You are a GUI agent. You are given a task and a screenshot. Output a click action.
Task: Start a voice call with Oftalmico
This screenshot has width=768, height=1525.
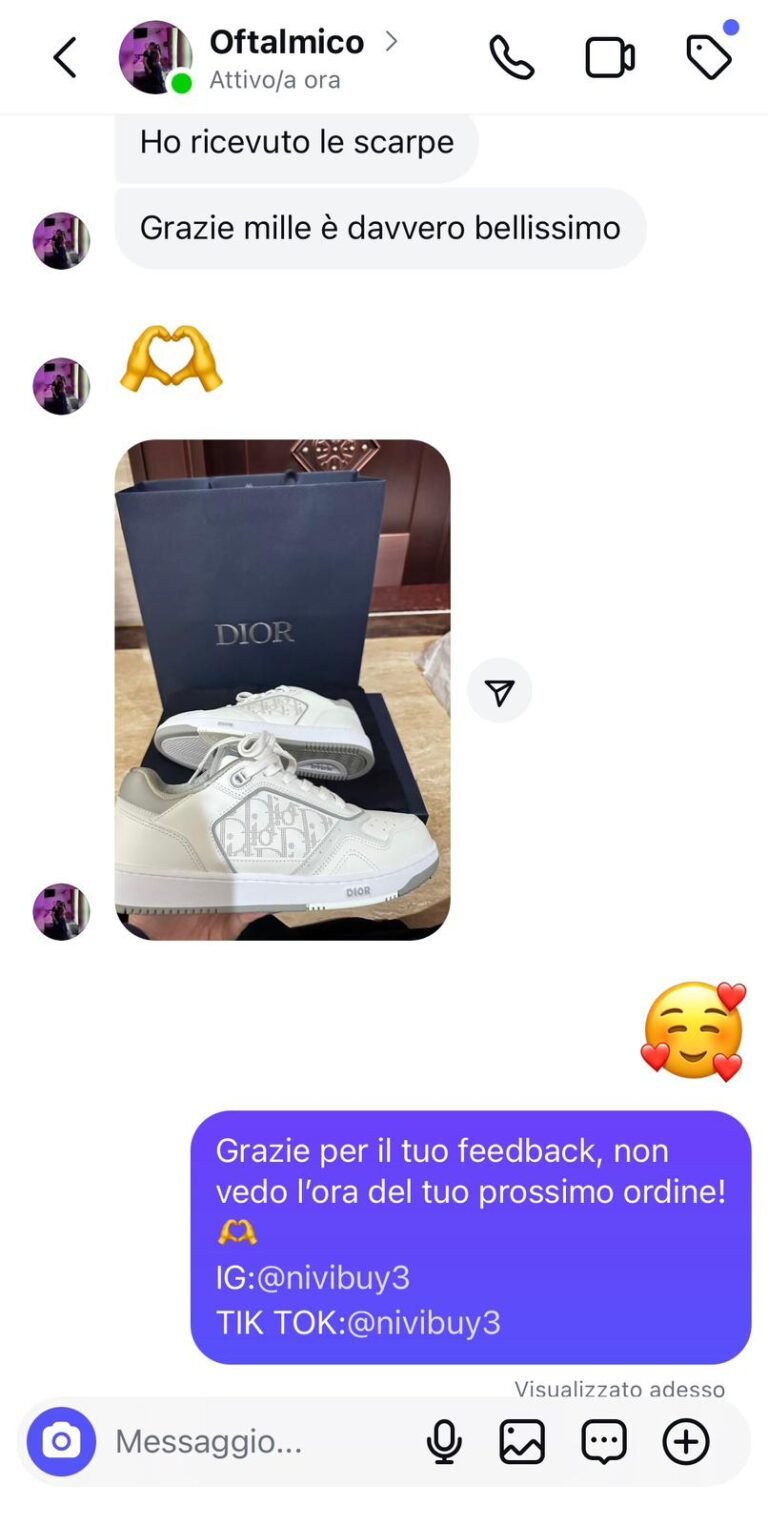[x=511, y=58]
